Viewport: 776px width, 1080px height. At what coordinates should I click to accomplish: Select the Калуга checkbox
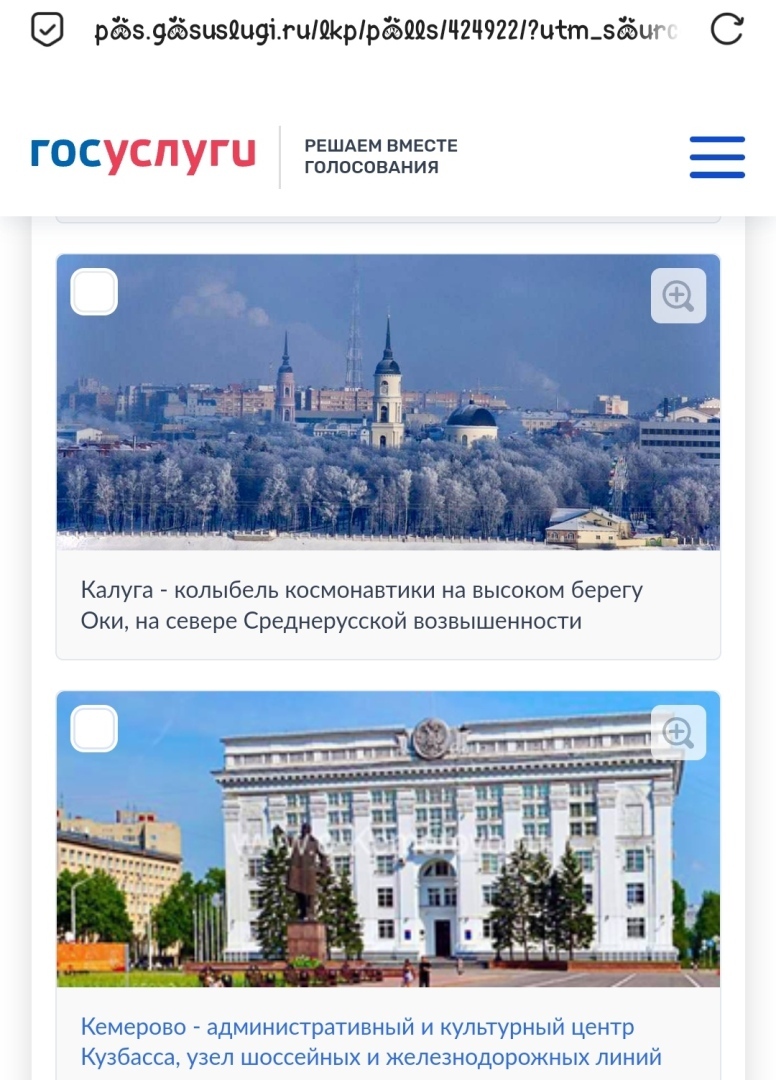(94, 292)
